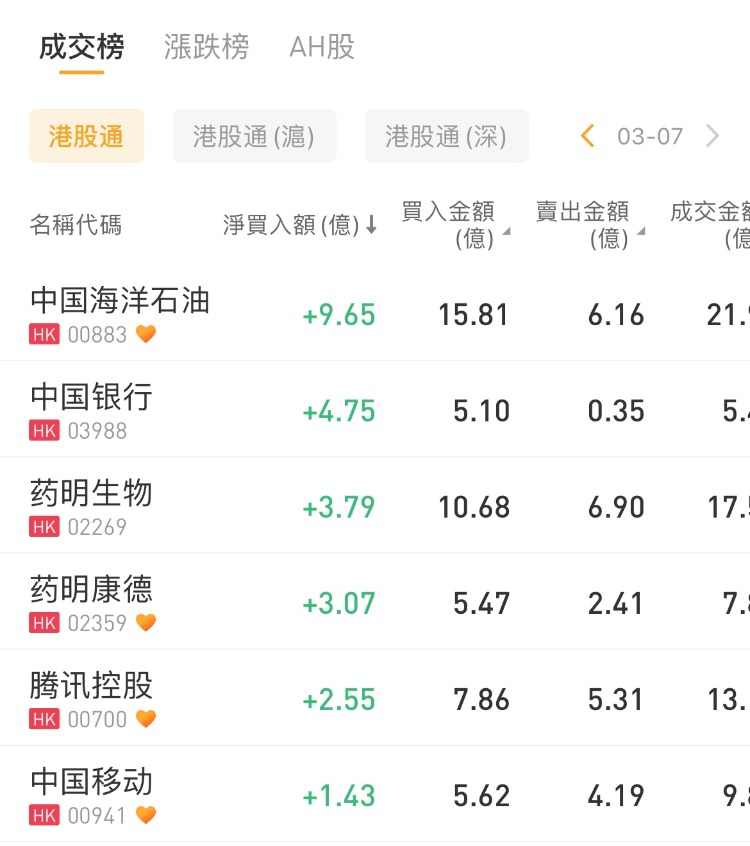Go to the next date after 03-07

point(712,136)
